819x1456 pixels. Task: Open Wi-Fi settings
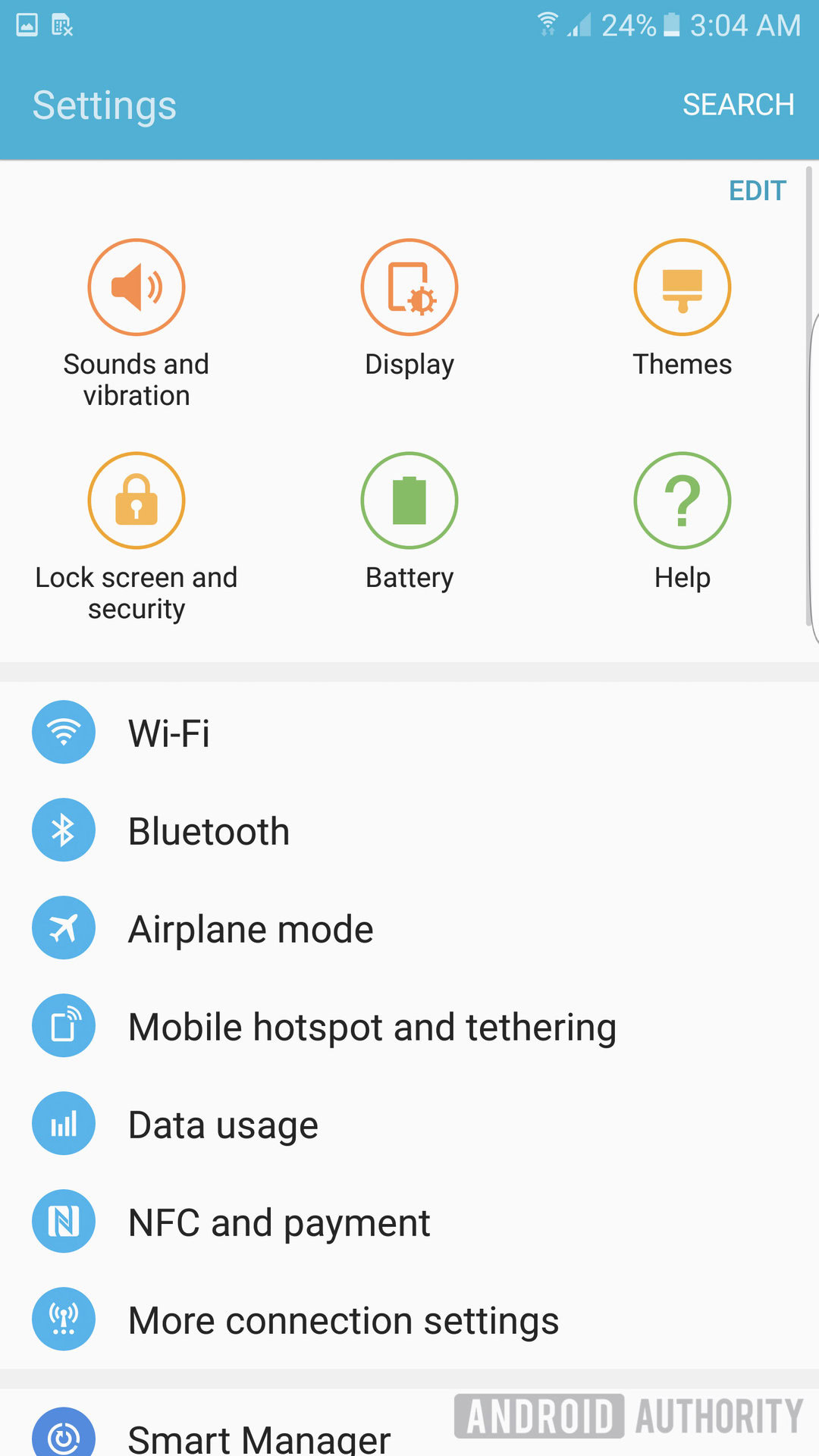[x=169, y=733]
